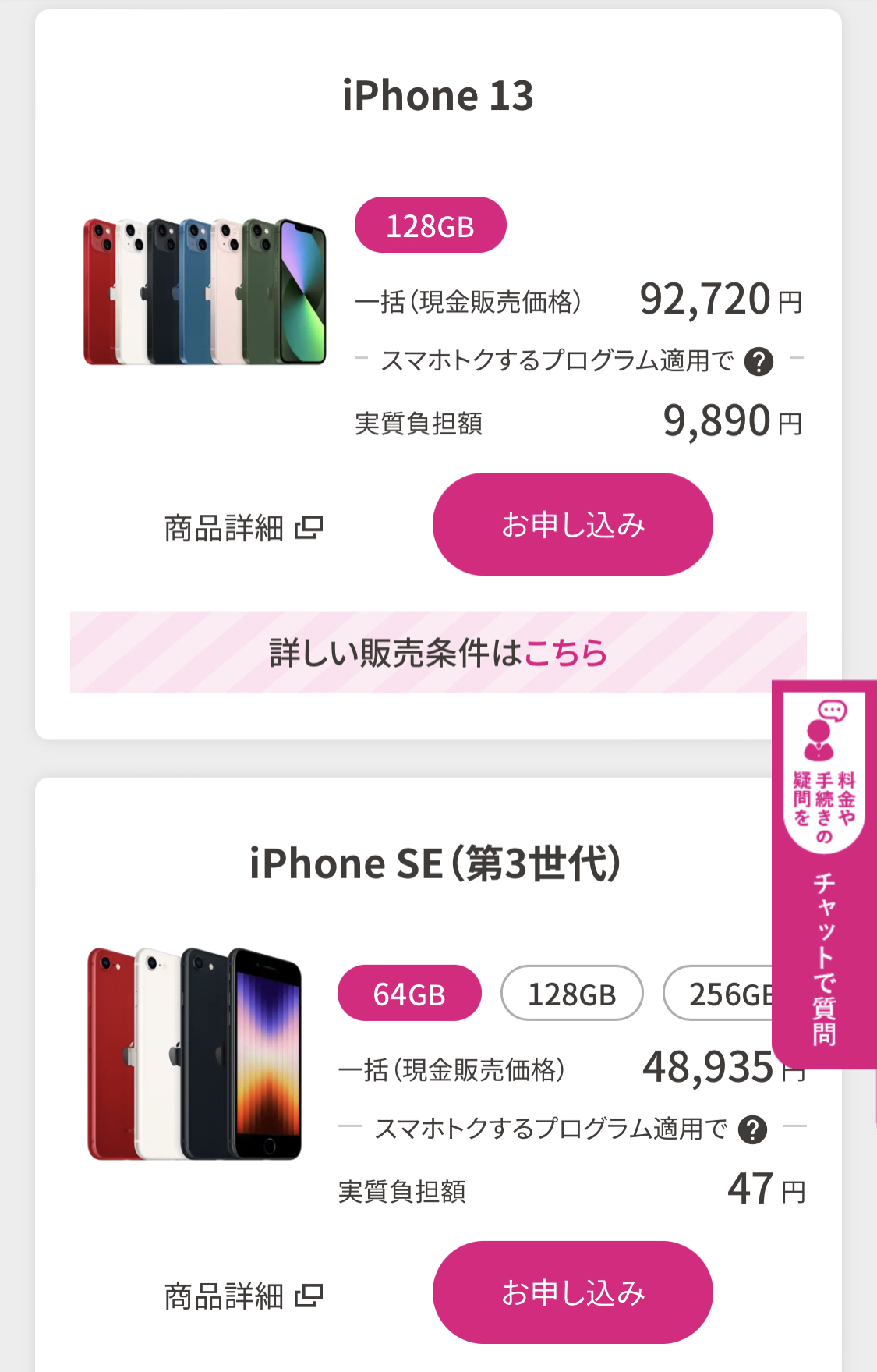Open 商品詳細 link for iPhone 13
Viewport: 877px width, 1372px height.
click(x=242, y=528)
